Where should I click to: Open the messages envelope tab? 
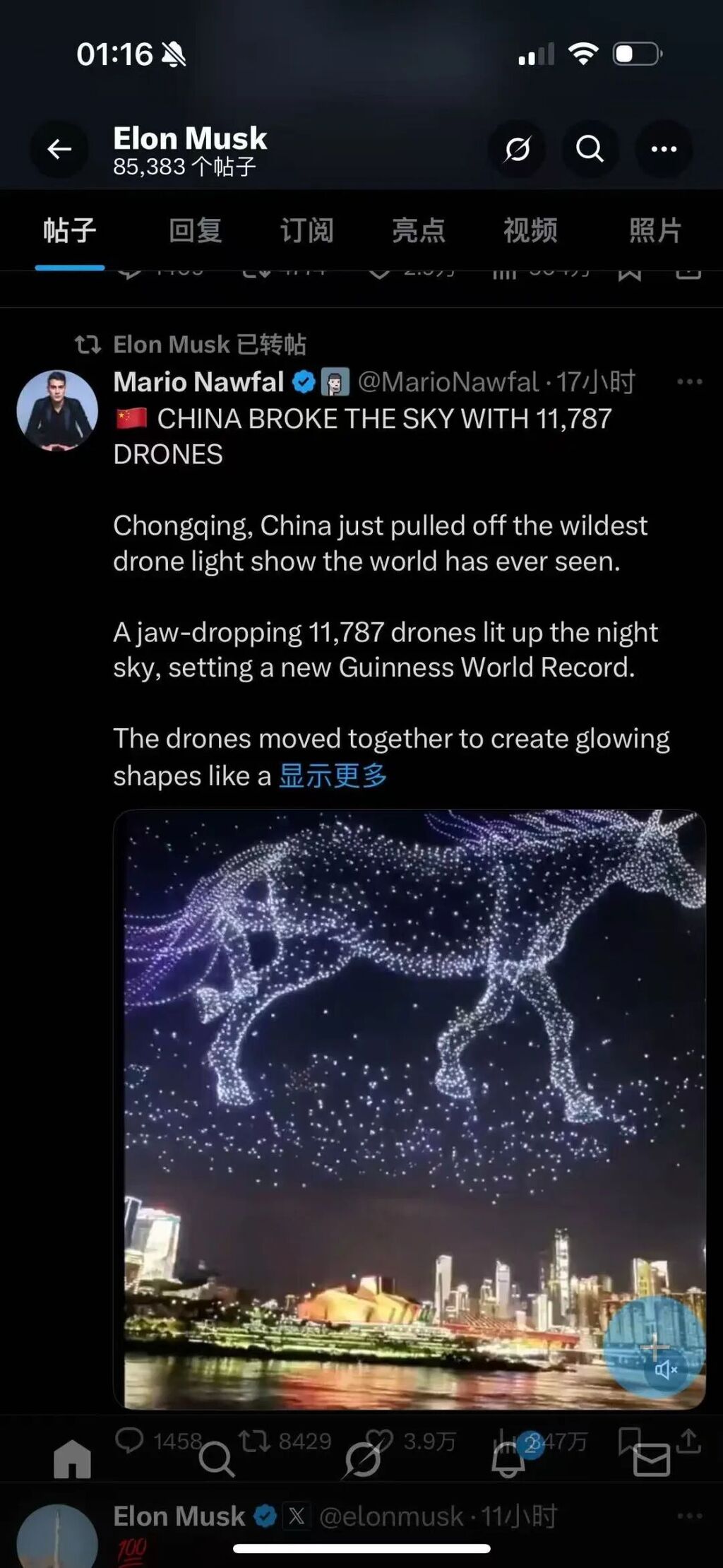coord(652,1460)
